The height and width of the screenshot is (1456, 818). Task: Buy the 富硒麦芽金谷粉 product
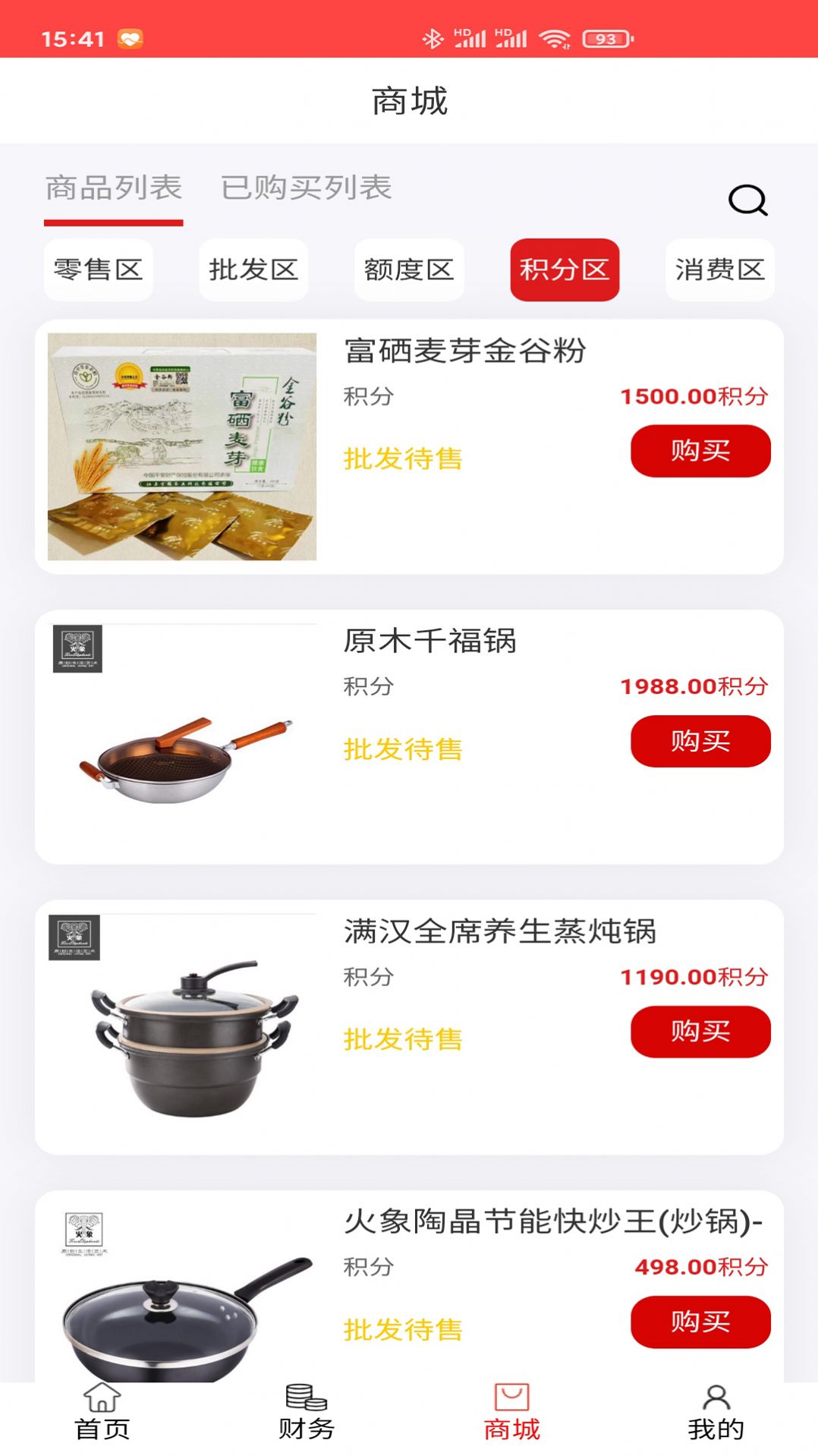(699, 450)
